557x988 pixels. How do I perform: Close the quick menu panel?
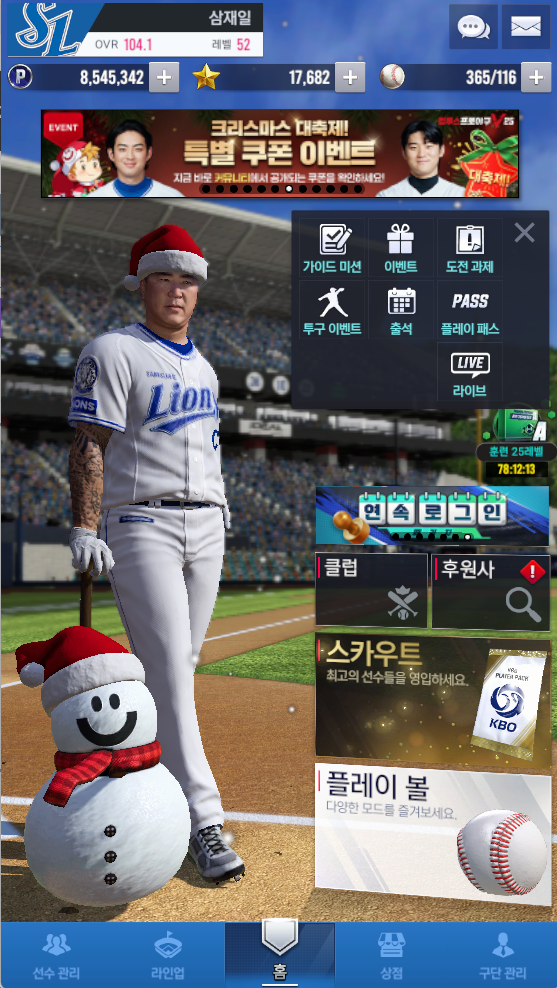coord(524,233)
